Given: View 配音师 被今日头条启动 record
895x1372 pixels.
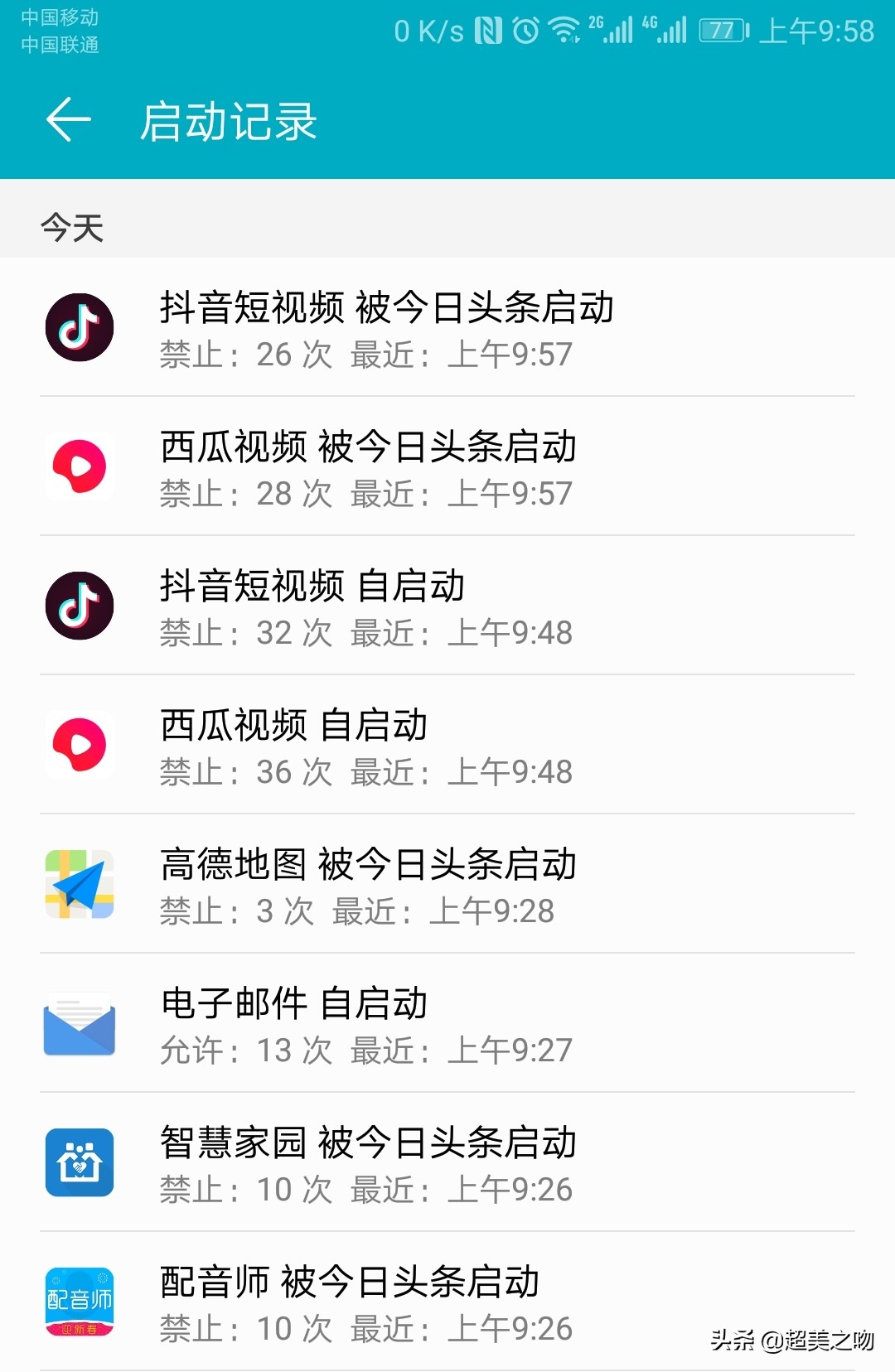Looking at the screenshot, I should coord(447,1302).
